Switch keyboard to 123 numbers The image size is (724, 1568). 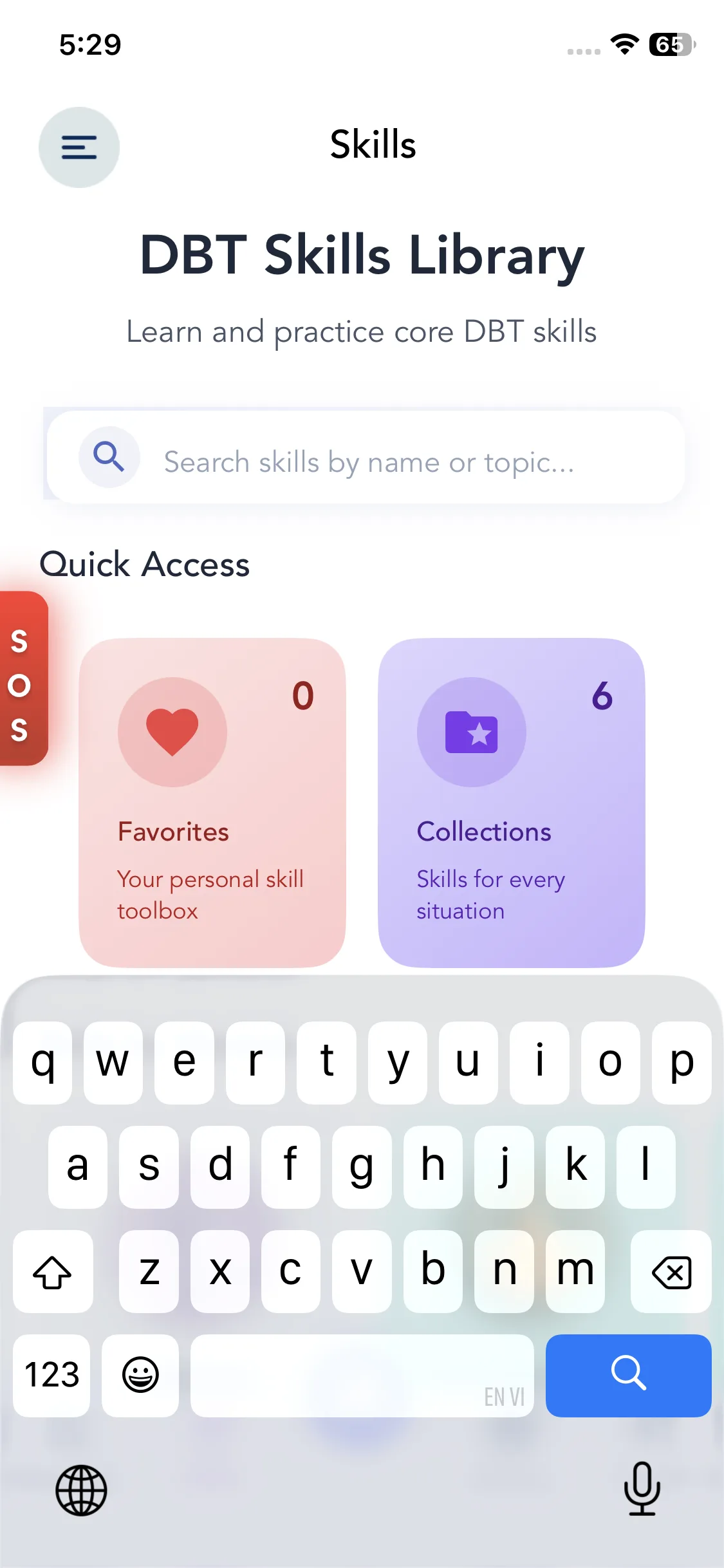coord(51,1376)
